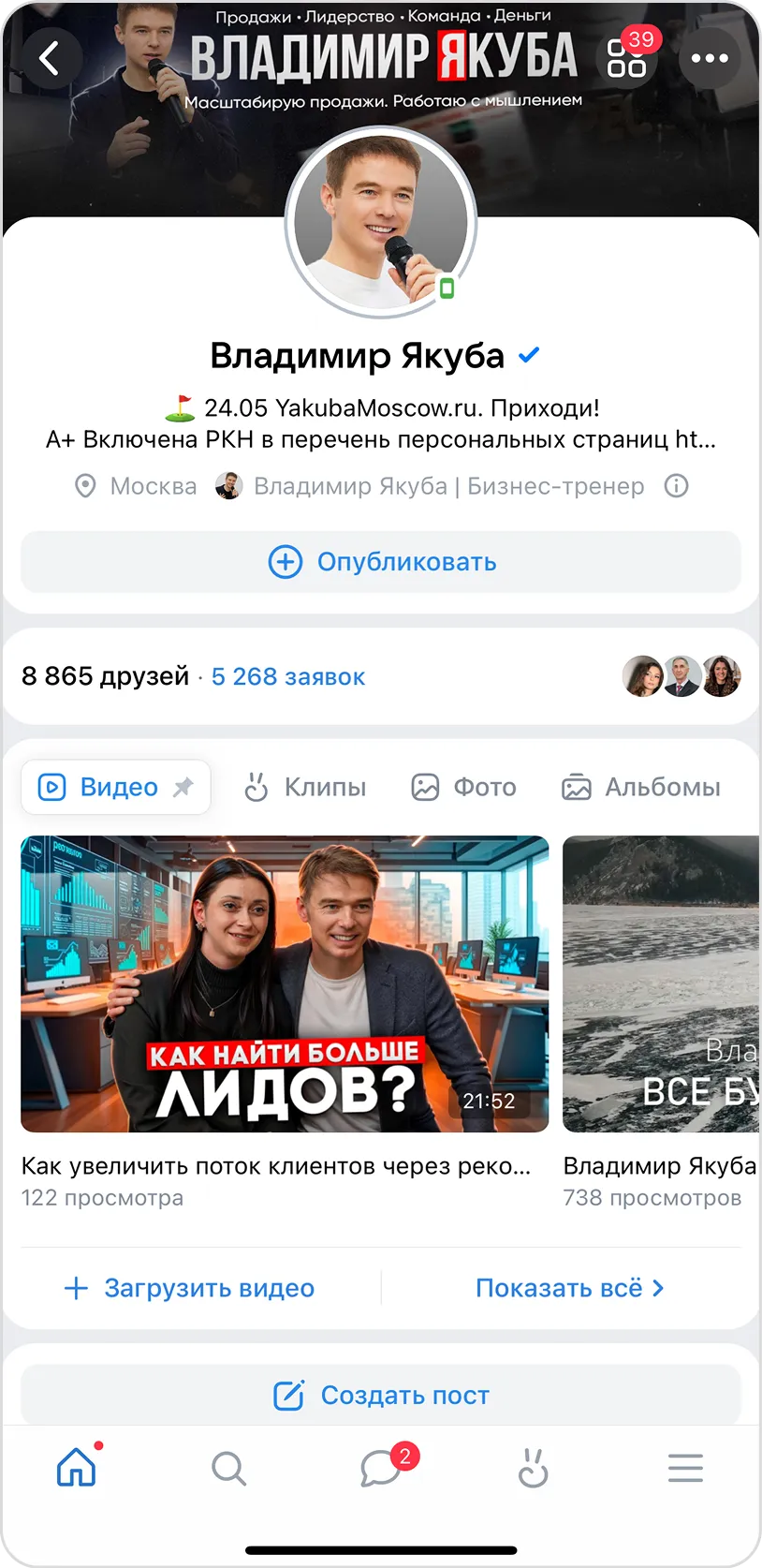The width and height of the screenshot is (762, 1568).
Task: Switch to the Альбомы tab
Action: pyautogui.click(x=642, y=787)
